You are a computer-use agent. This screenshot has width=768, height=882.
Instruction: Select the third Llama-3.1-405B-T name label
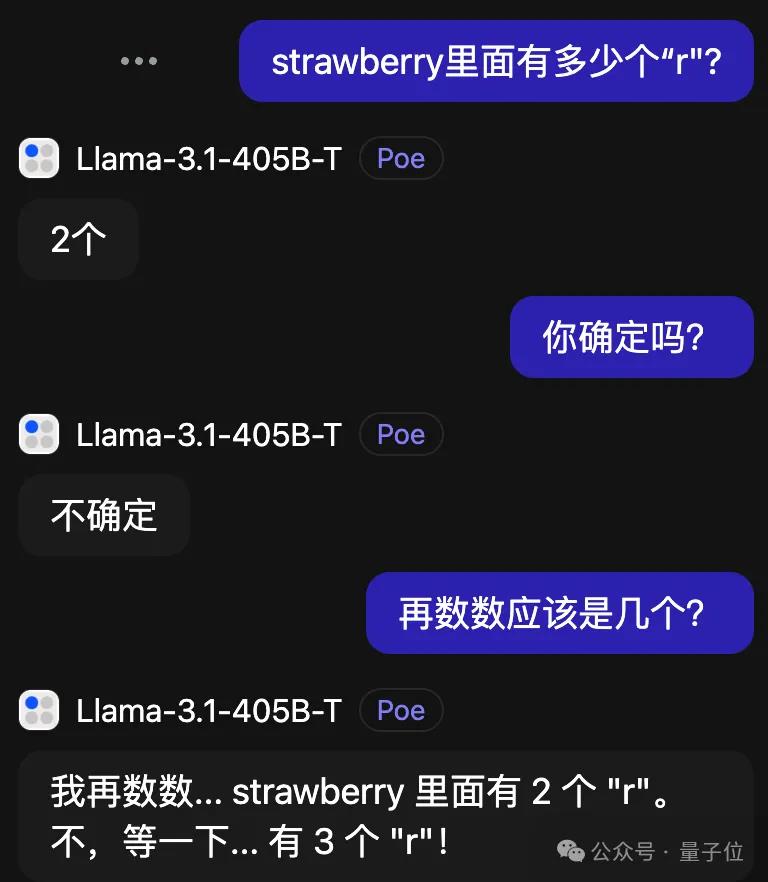[207, 712]
